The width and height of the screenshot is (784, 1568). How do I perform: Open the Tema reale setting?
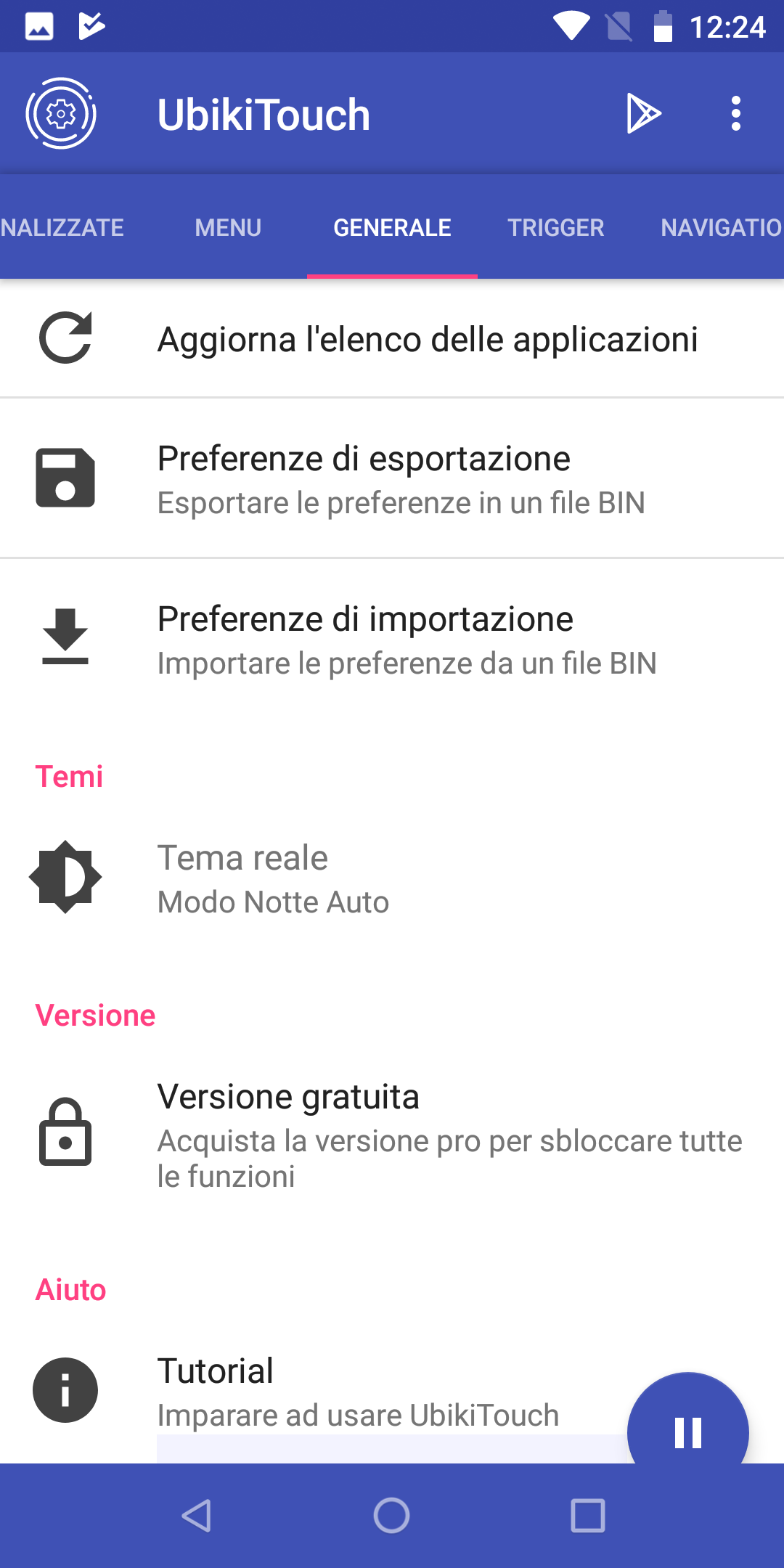(392, 878)
